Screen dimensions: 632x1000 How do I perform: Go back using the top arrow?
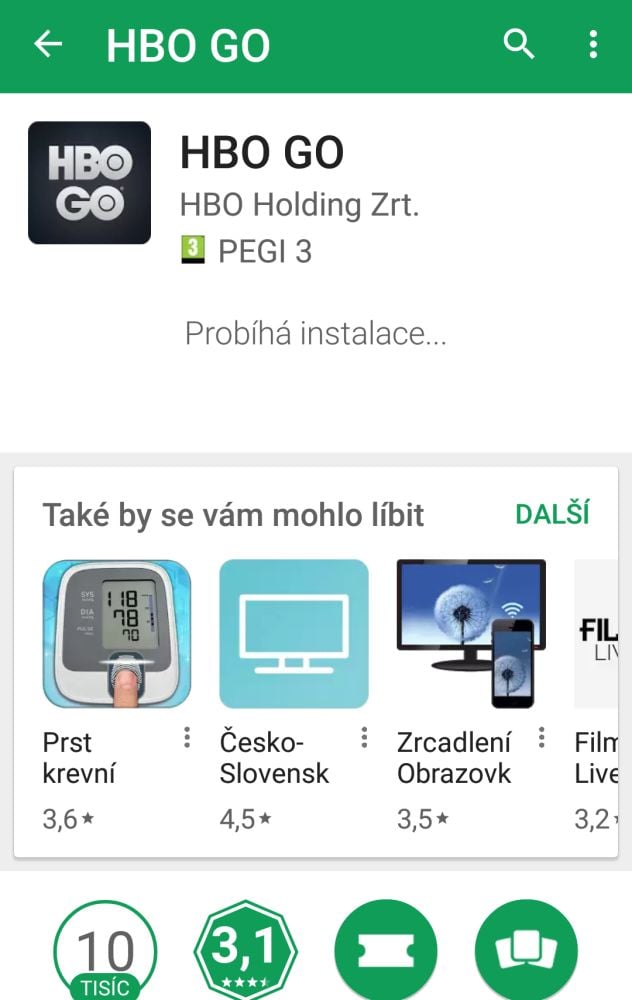(x=48, y=45)
